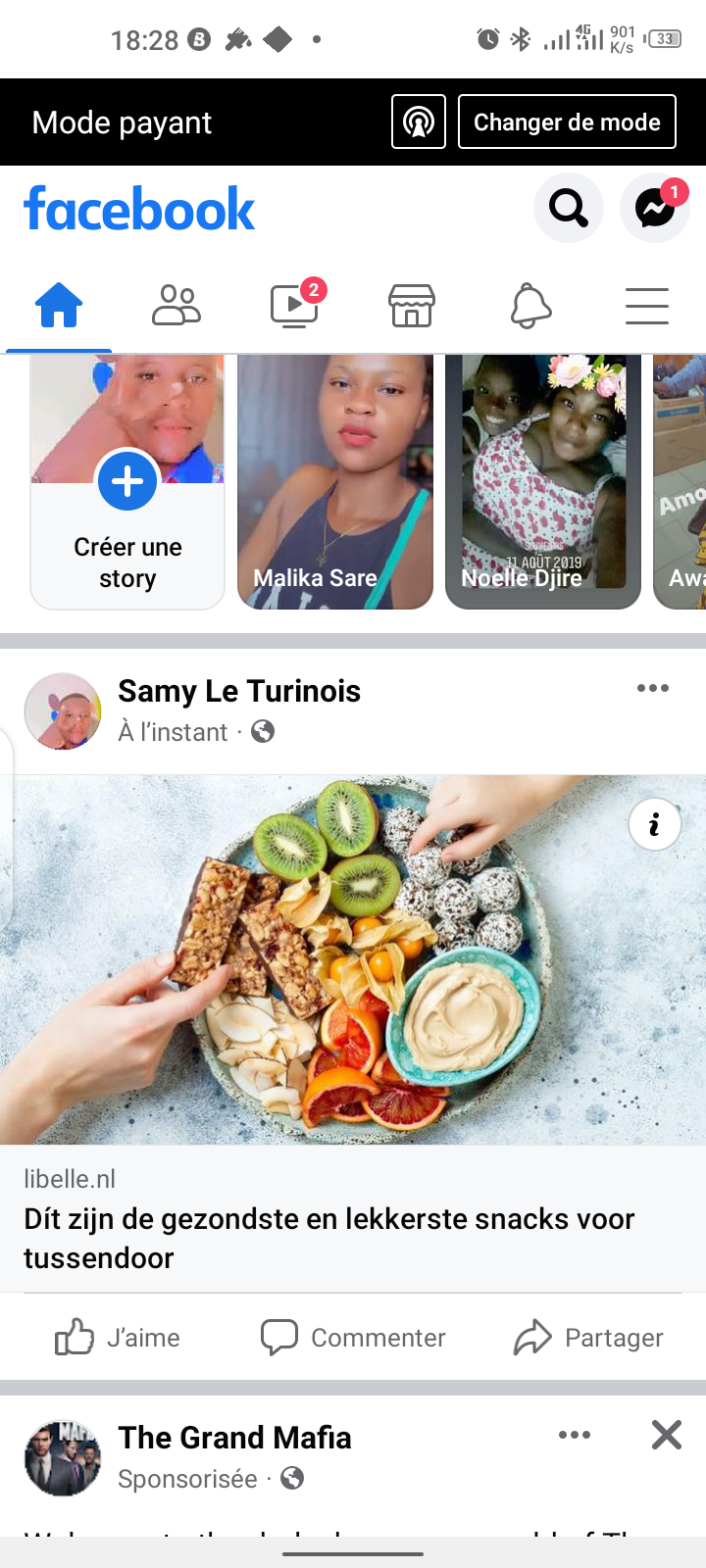706x1568 pixels.
Task: Switch to the Marketplace tab
Action: (x=412, y=306)
